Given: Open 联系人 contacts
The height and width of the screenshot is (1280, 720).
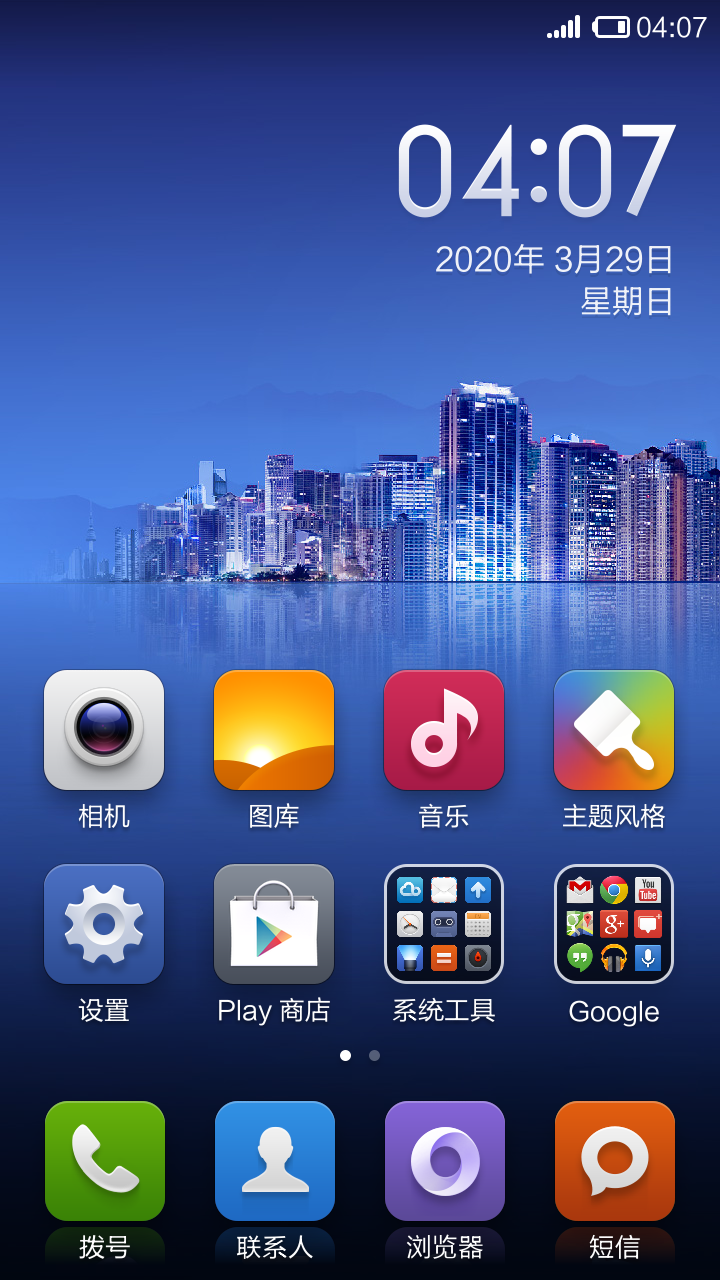Looking at the screenshot, I should point(275,1161).
